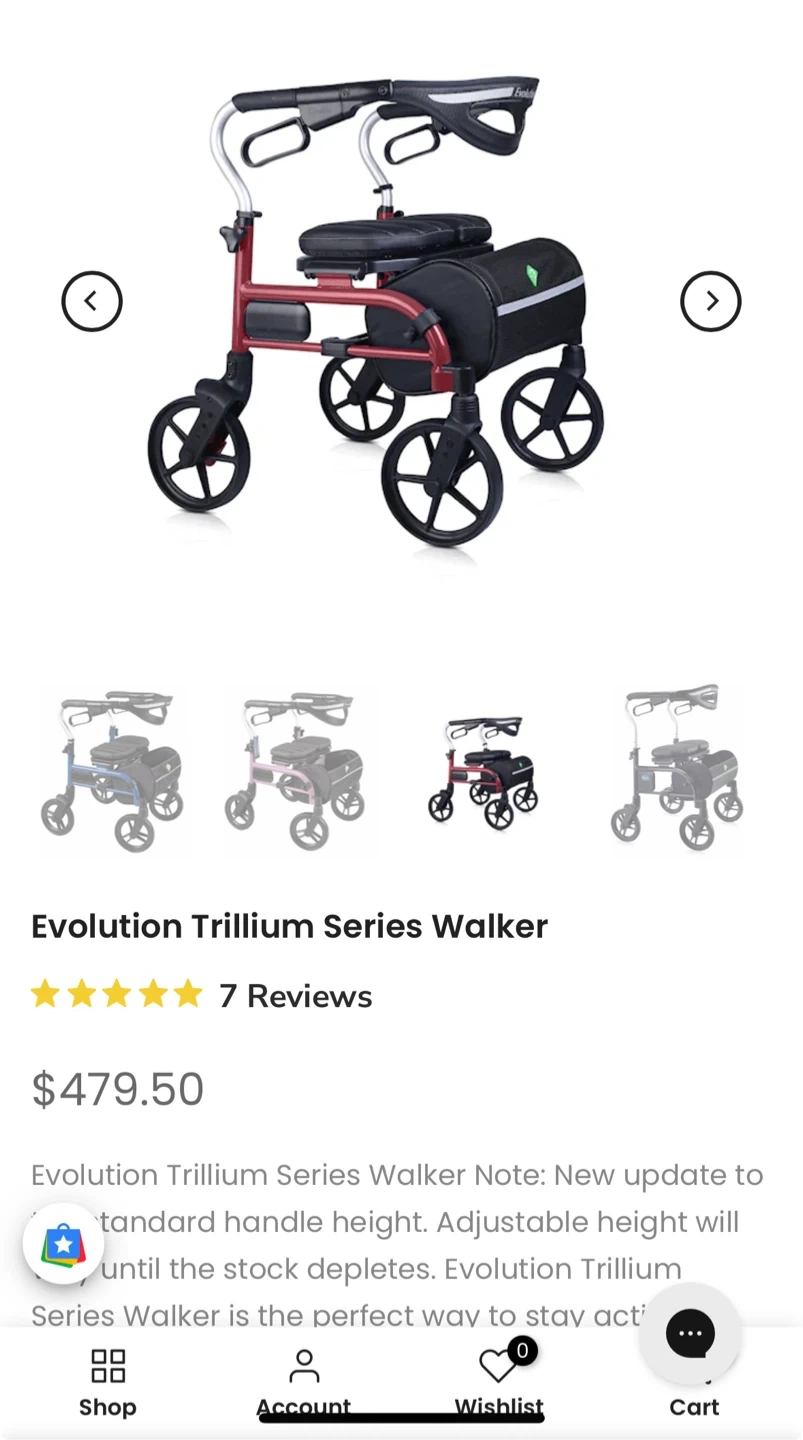Open the floating shopping bag rewards button
803x1440 pixels.
(63, 1244)
